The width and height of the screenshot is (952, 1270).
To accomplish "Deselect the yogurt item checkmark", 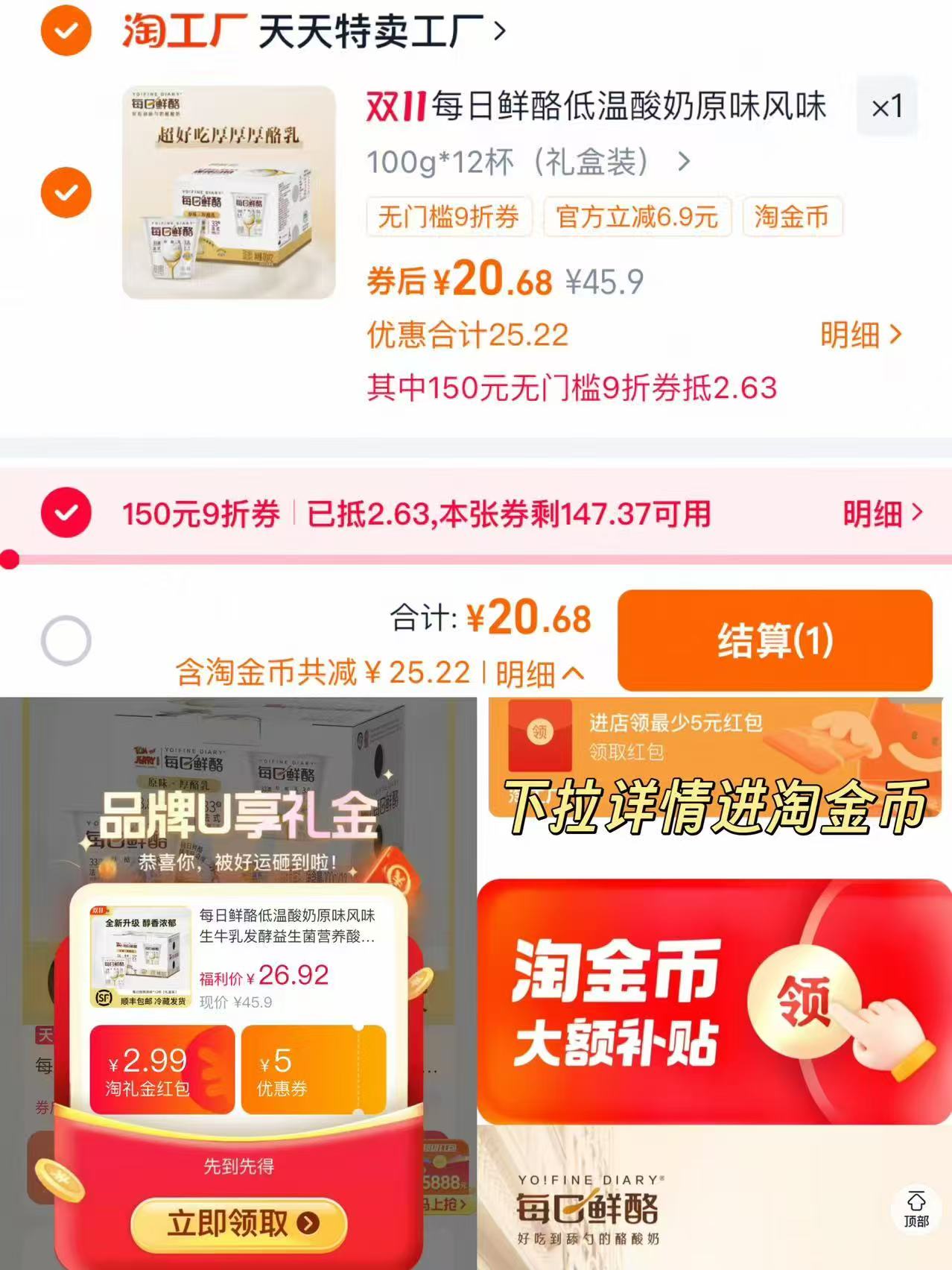I will point(66,192).
